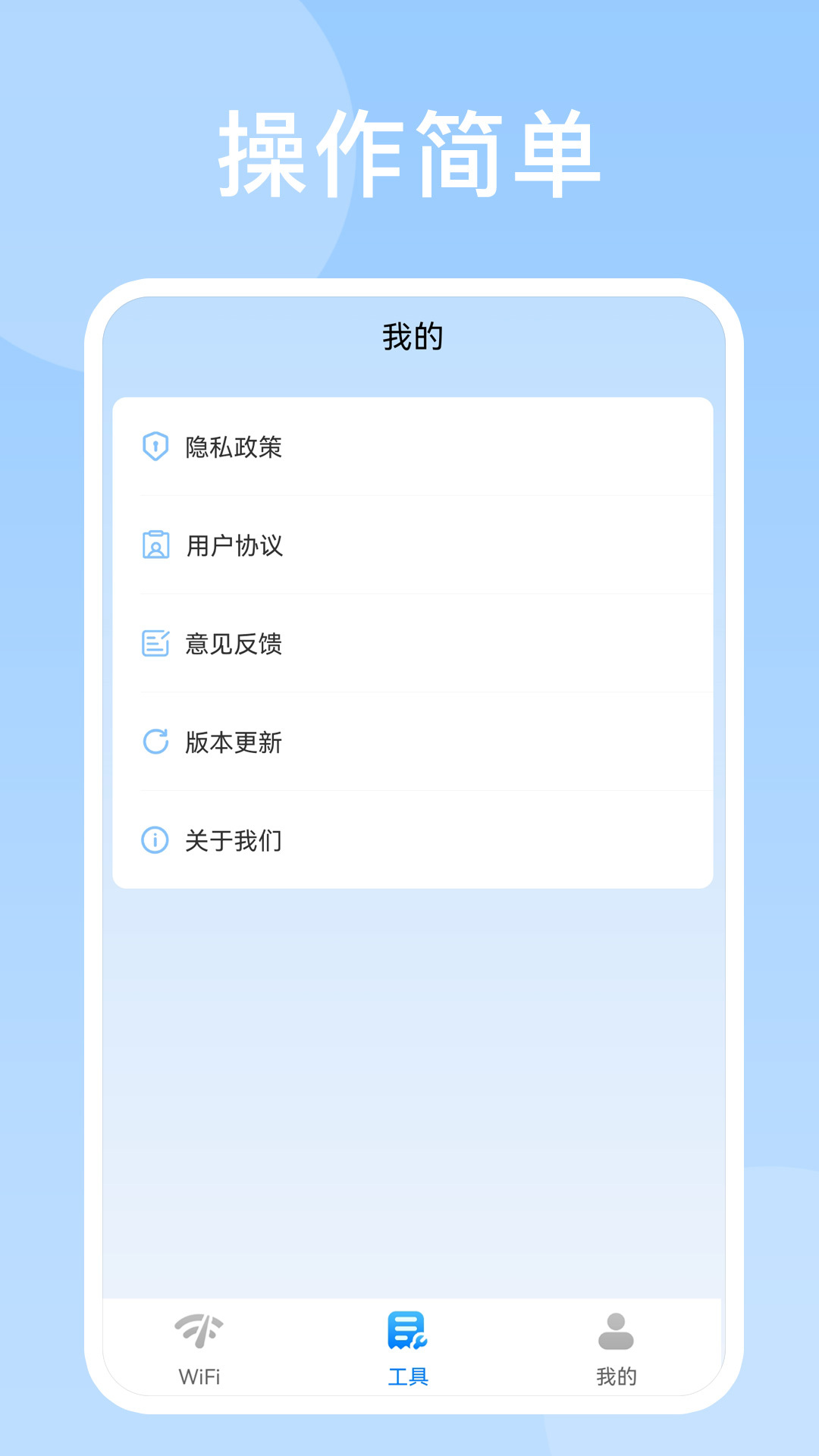
Task: Click the info circle icon beside 关于我们
Action: tap(155, 840)
